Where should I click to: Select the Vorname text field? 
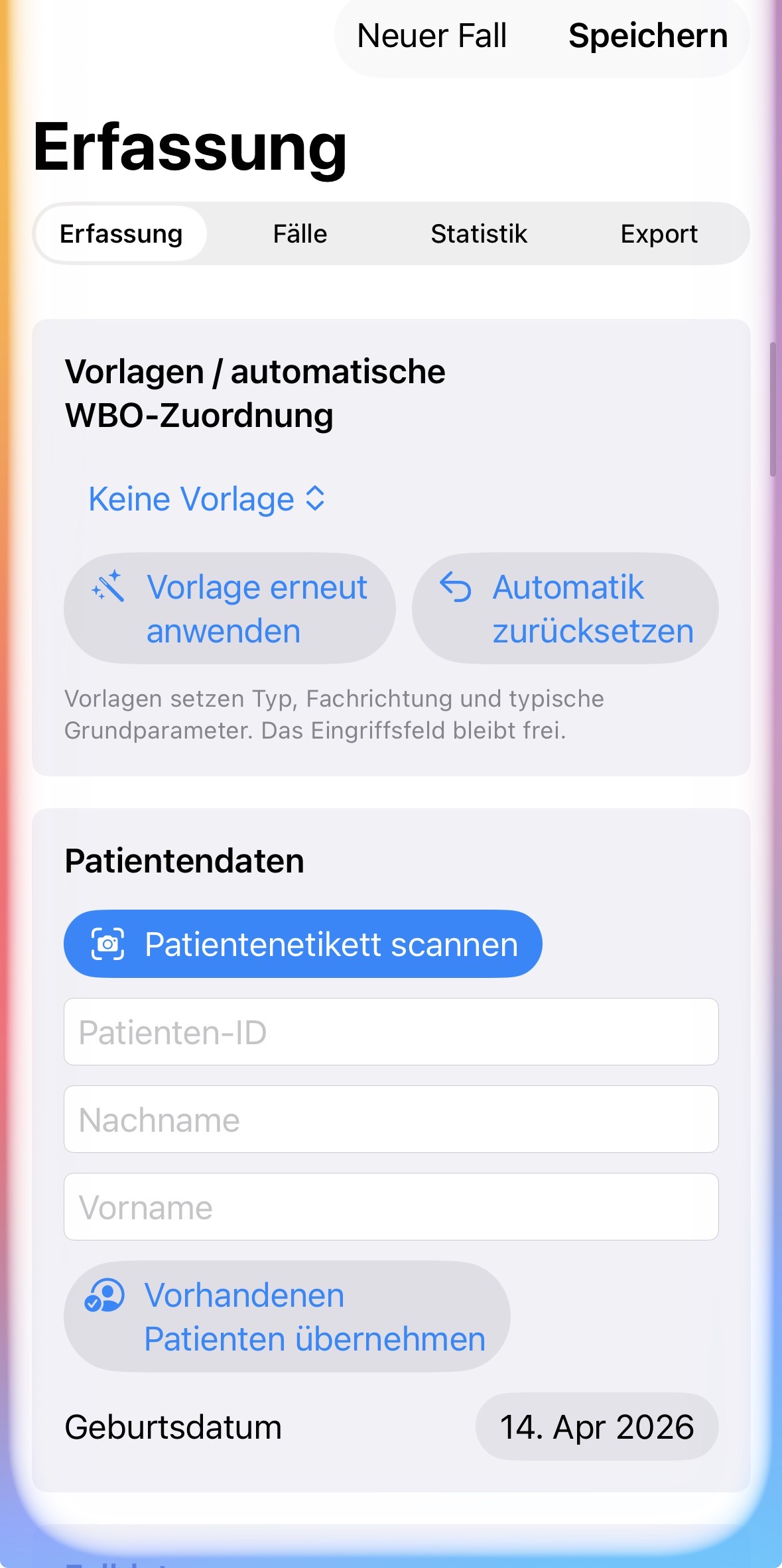(x=391, y=1207)
